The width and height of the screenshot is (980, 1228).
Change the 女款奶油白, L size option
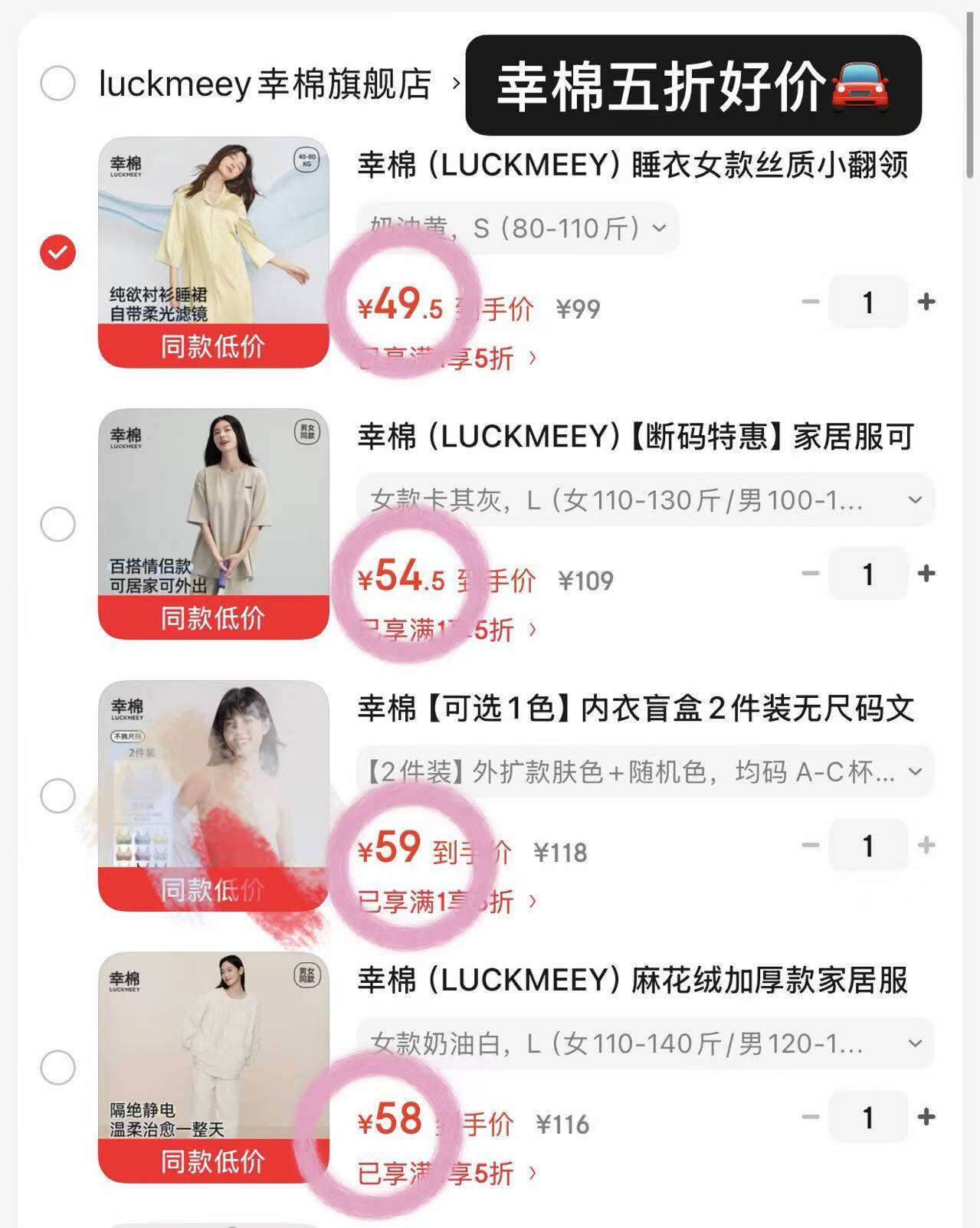[645, 1043]
